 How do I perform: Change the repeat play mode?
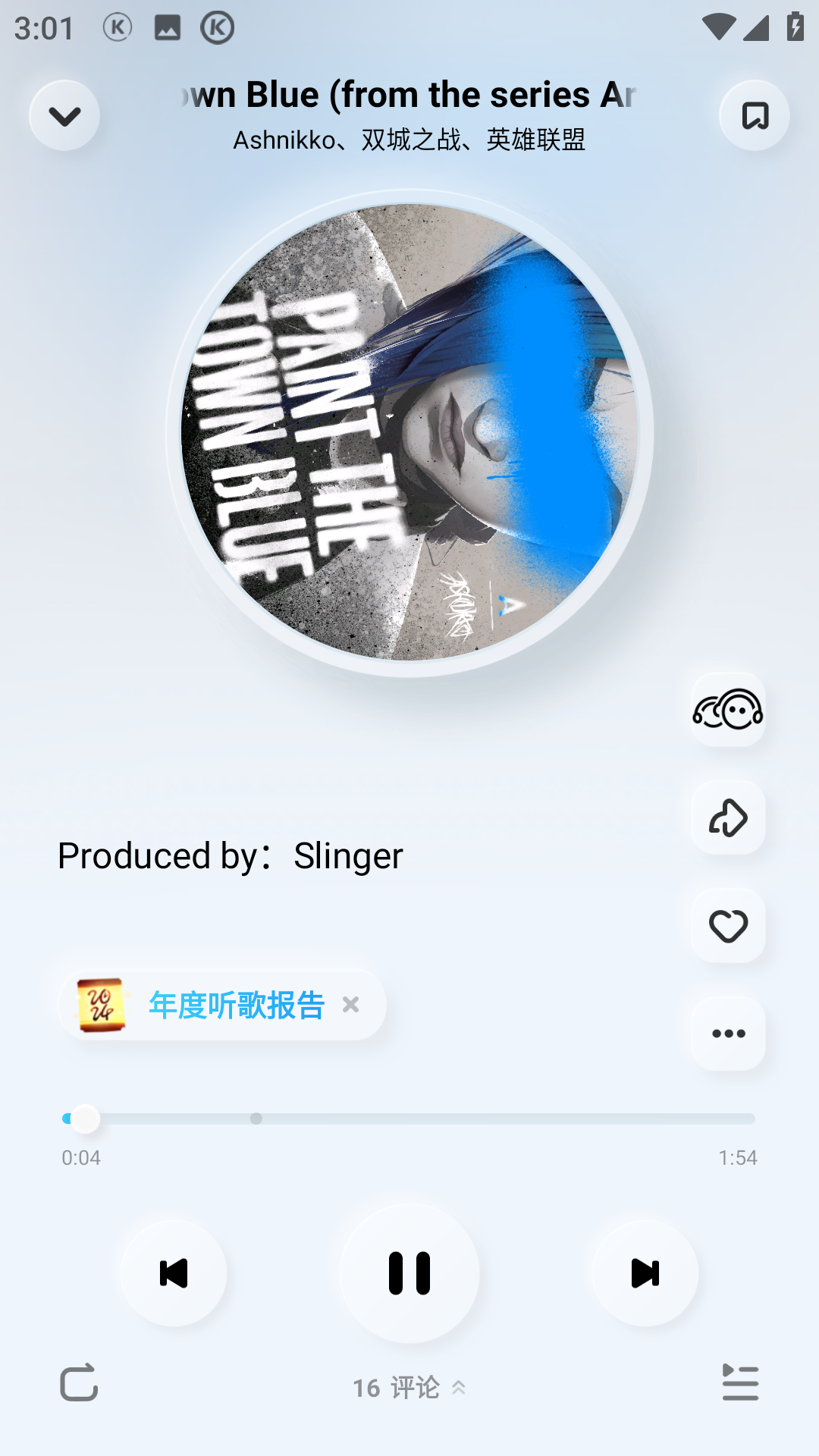[79, 1382]
